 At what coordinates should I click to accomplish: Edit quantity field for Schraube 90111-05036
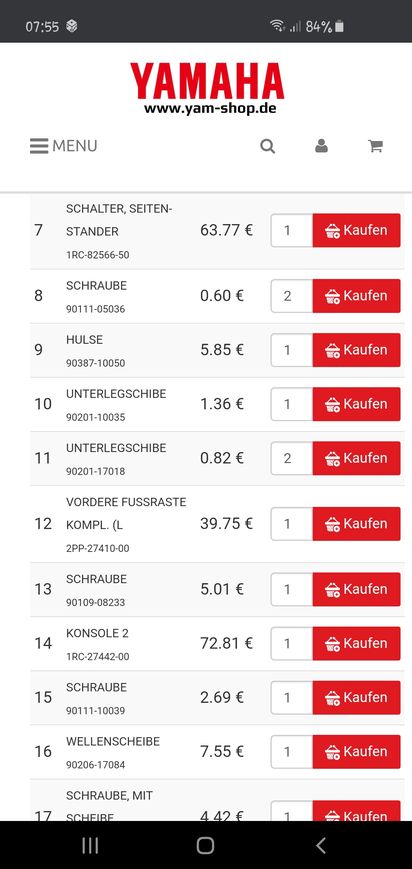292,295
